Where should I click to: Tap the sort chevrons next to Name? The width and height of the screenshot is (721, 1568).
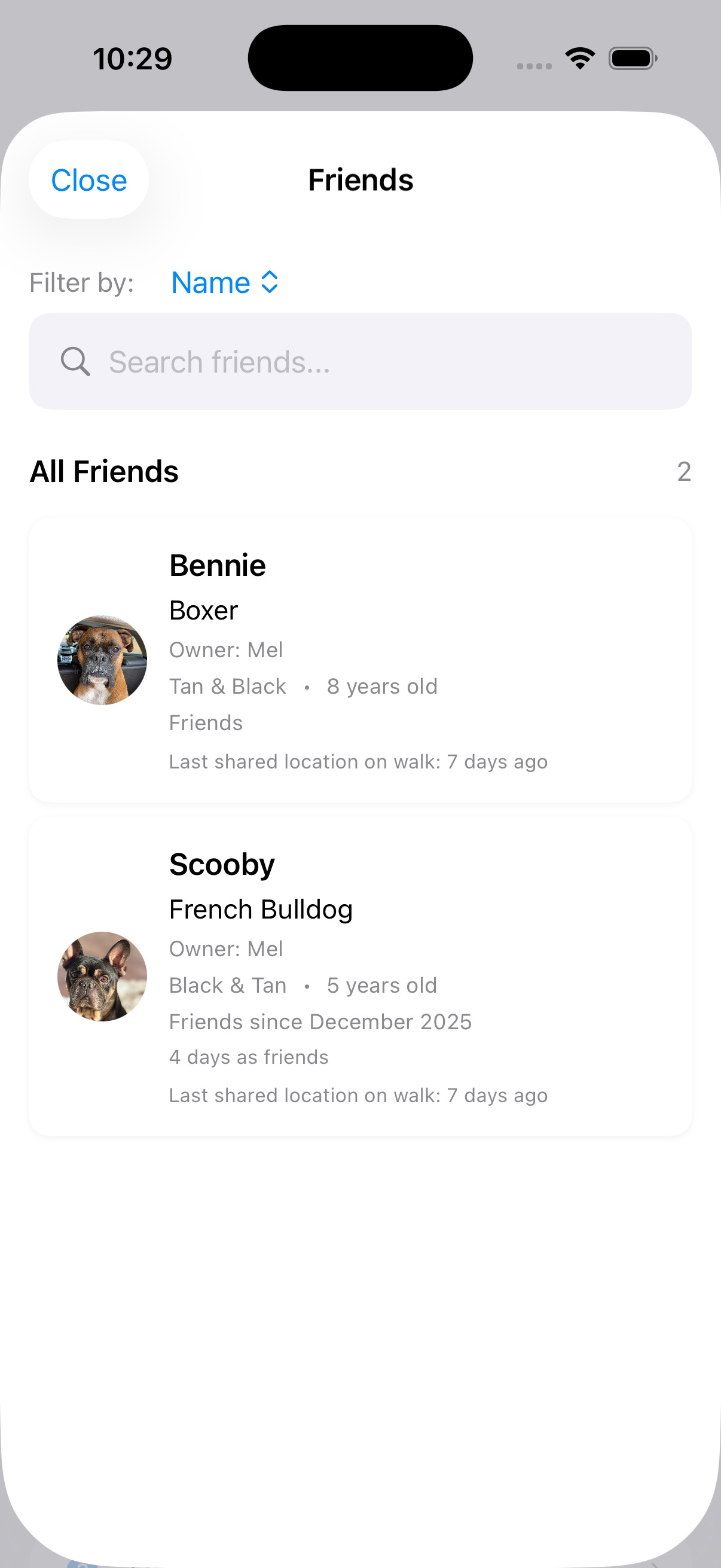[270, 282]
